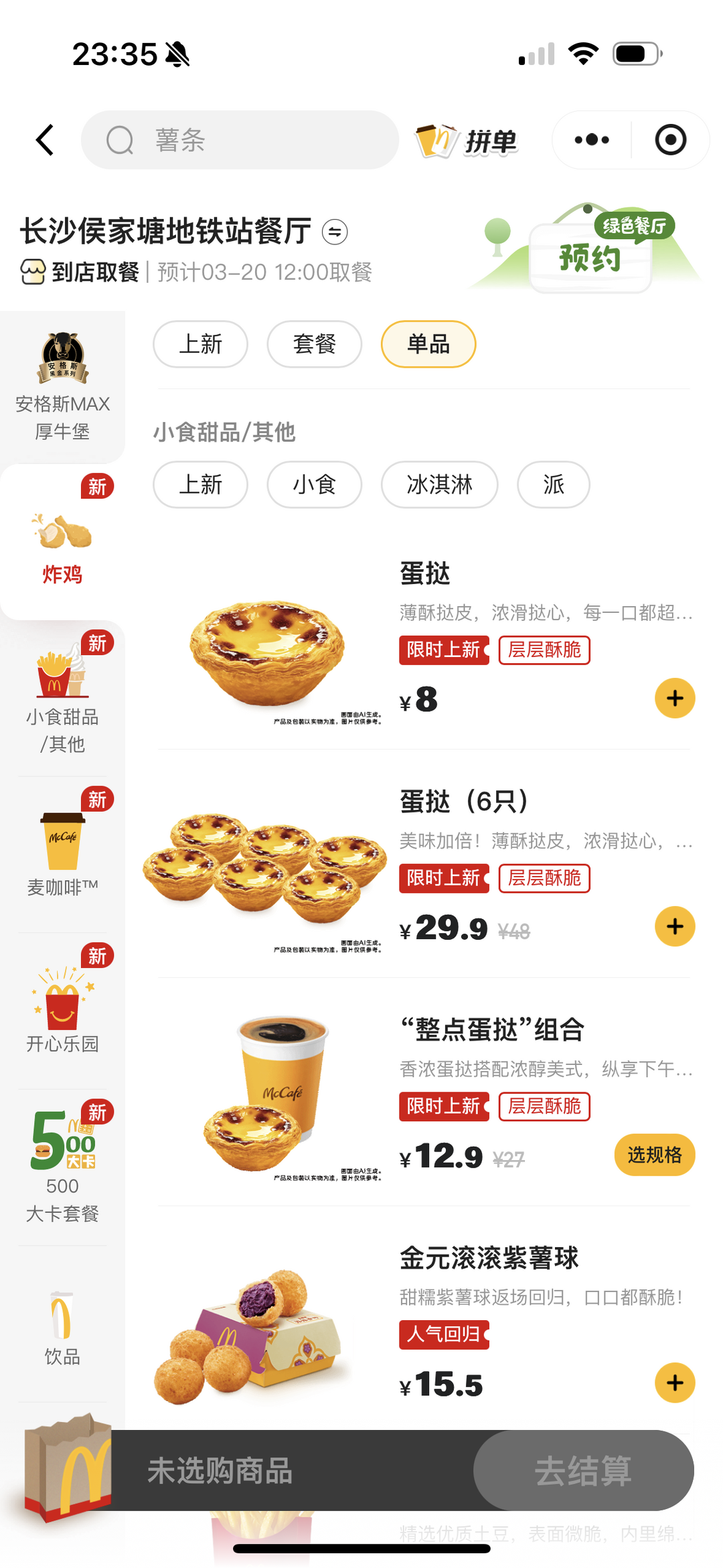Screen dimensions: 723x1568
Task: Choose options for "整点蛋挞"组合
Action: pos(654,1155)
